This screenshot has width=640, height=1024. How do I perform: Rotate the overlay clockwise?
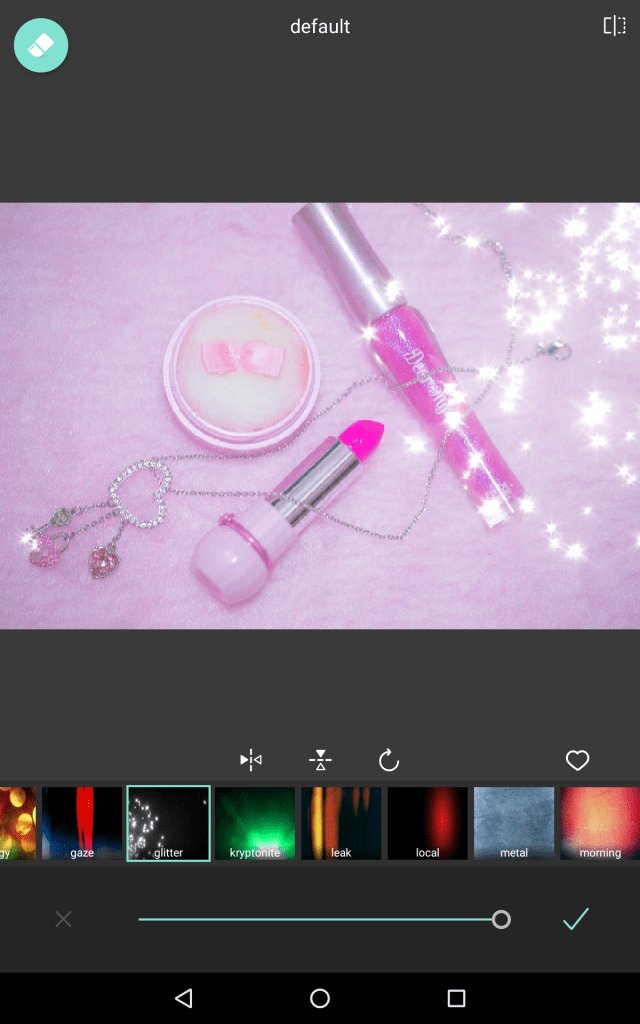point(389,761)
